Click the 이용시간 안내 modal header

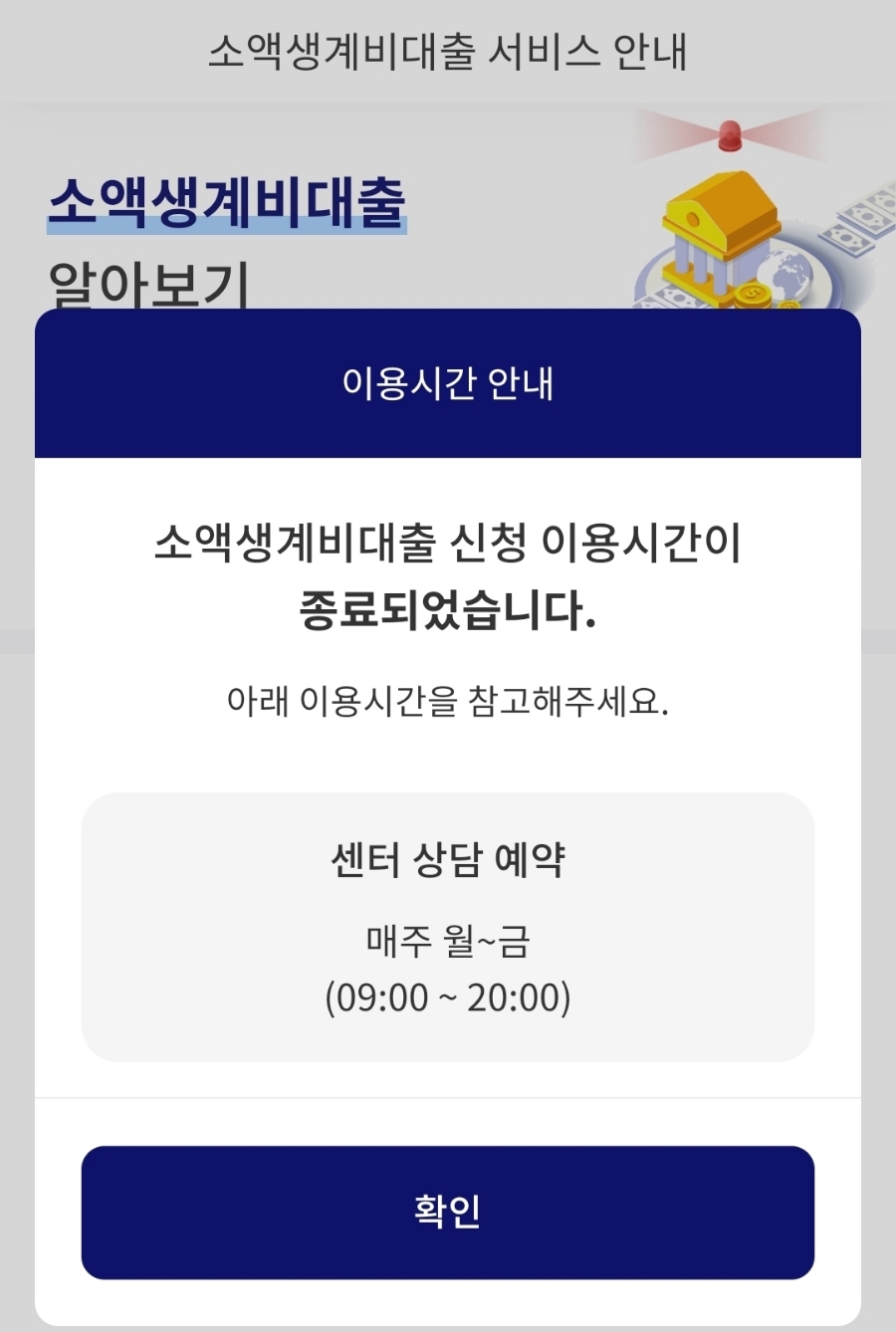pyautogui.click(x=448, y=384)
